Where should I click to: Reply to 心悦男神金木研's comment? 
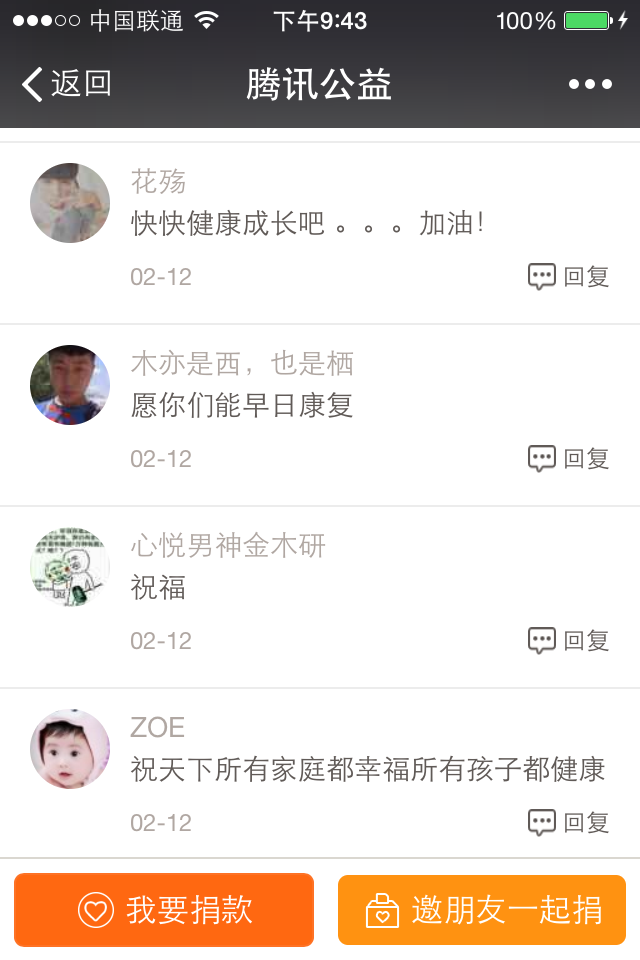(569, 641)
